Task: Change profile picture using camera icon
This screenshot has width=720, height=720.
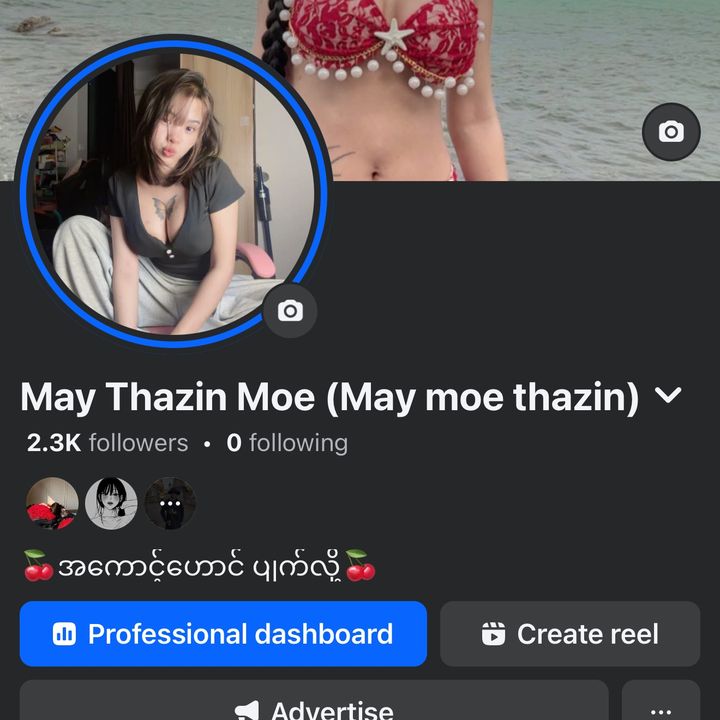Action: click(290, 311)
